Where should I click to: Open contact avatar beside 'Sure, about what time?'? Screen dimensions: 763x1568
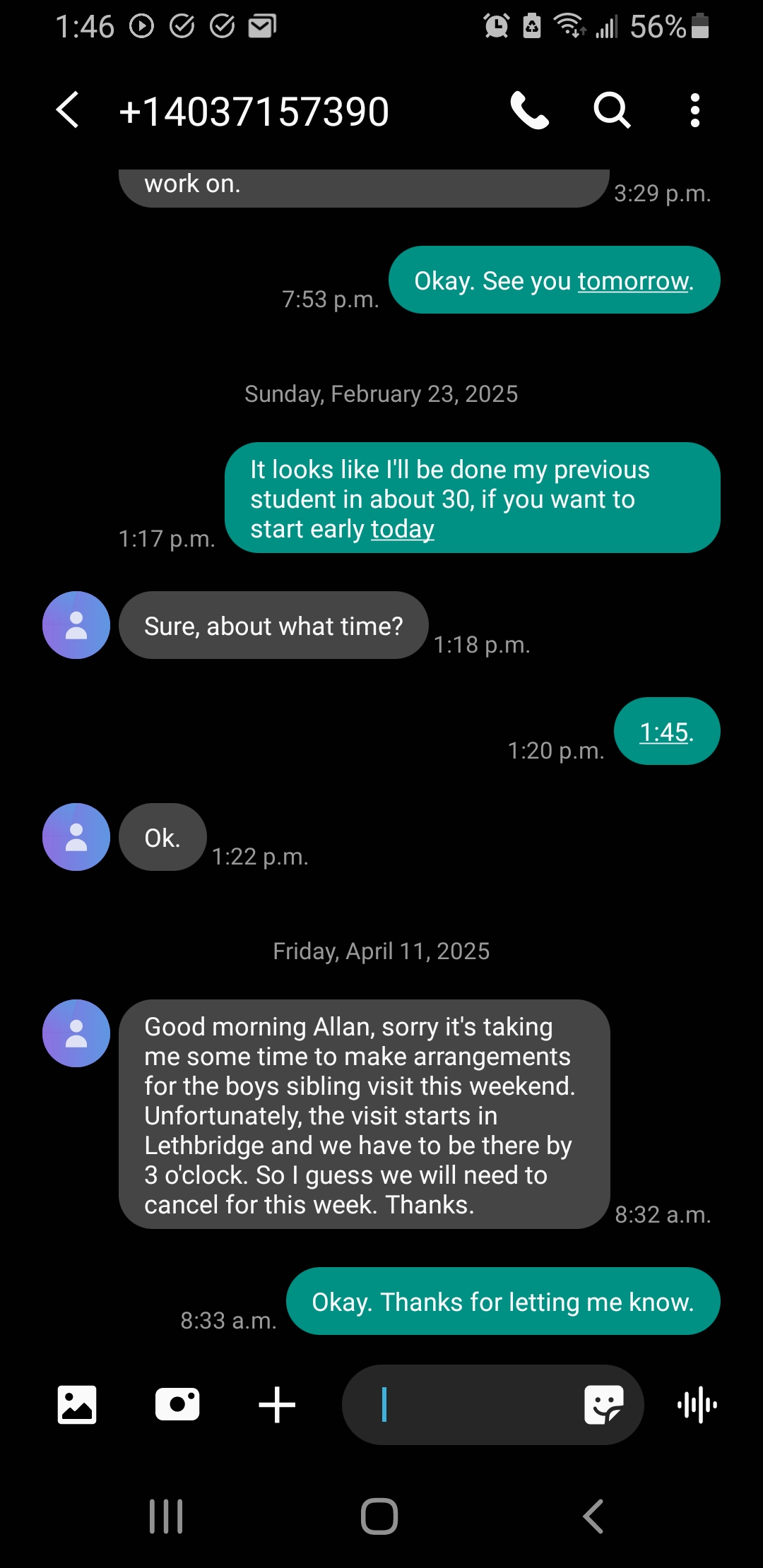[x=76, y=625]
